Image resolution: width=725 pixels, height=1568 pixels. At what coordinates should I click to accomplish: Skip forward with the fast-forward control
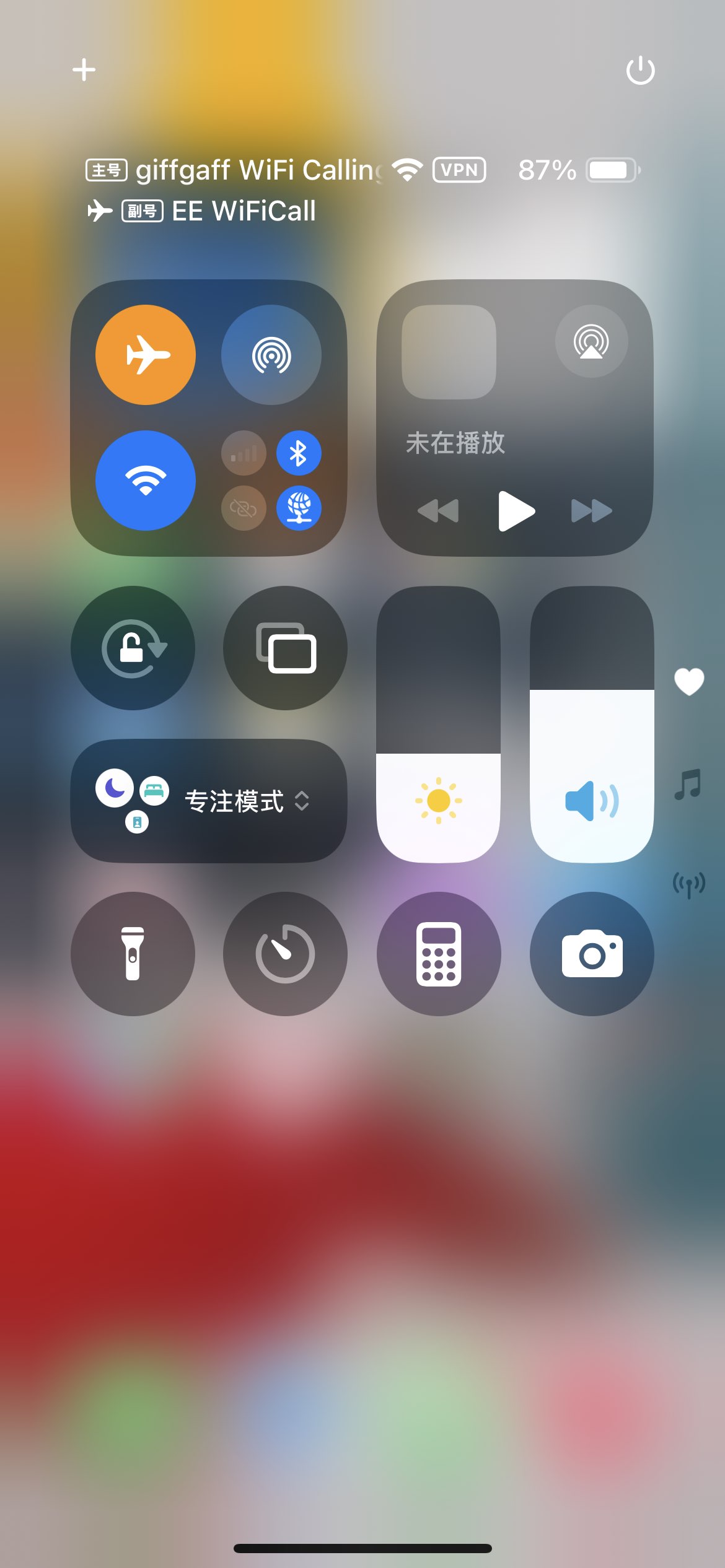591,512
